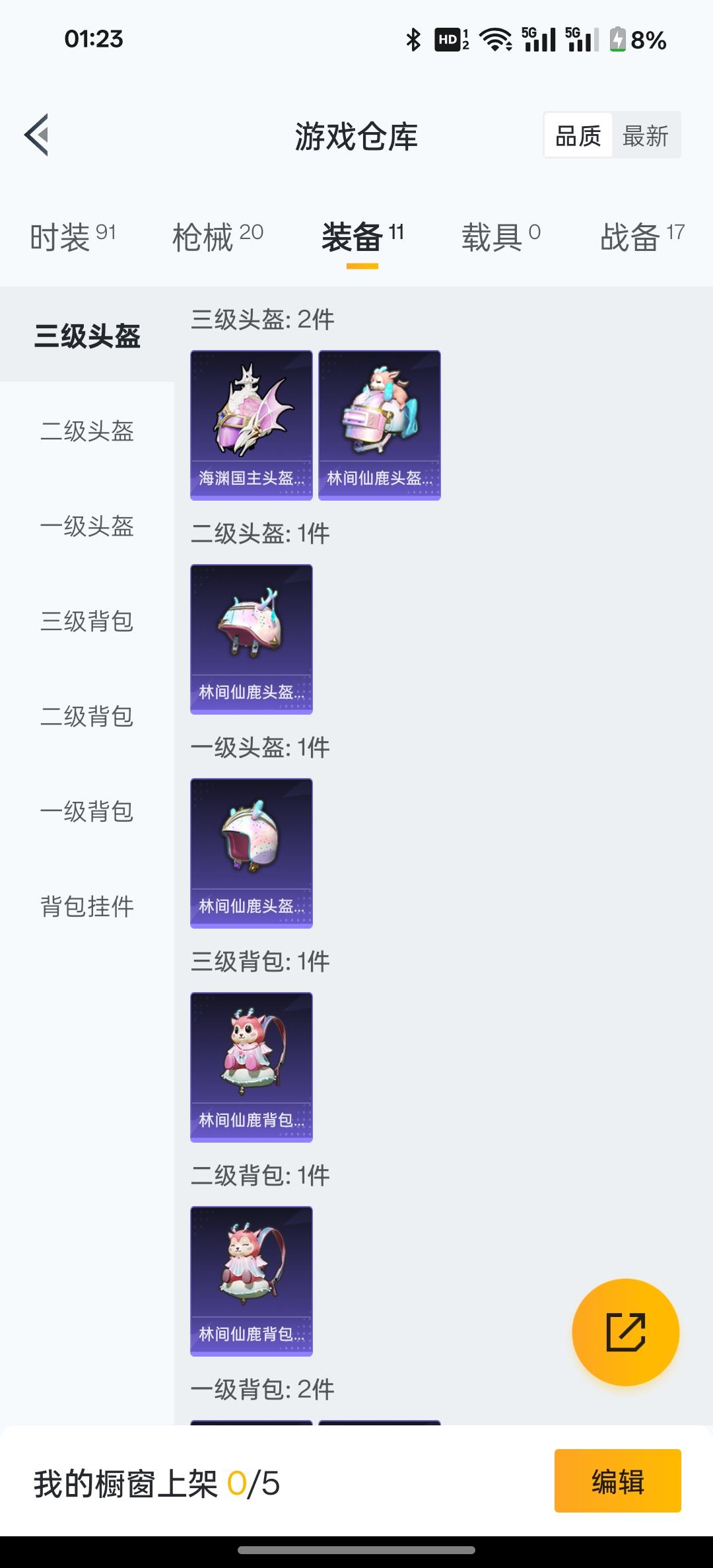Screen dimensions: 713x1568
Task: Sort by 品质
Action: coord(578,136)
